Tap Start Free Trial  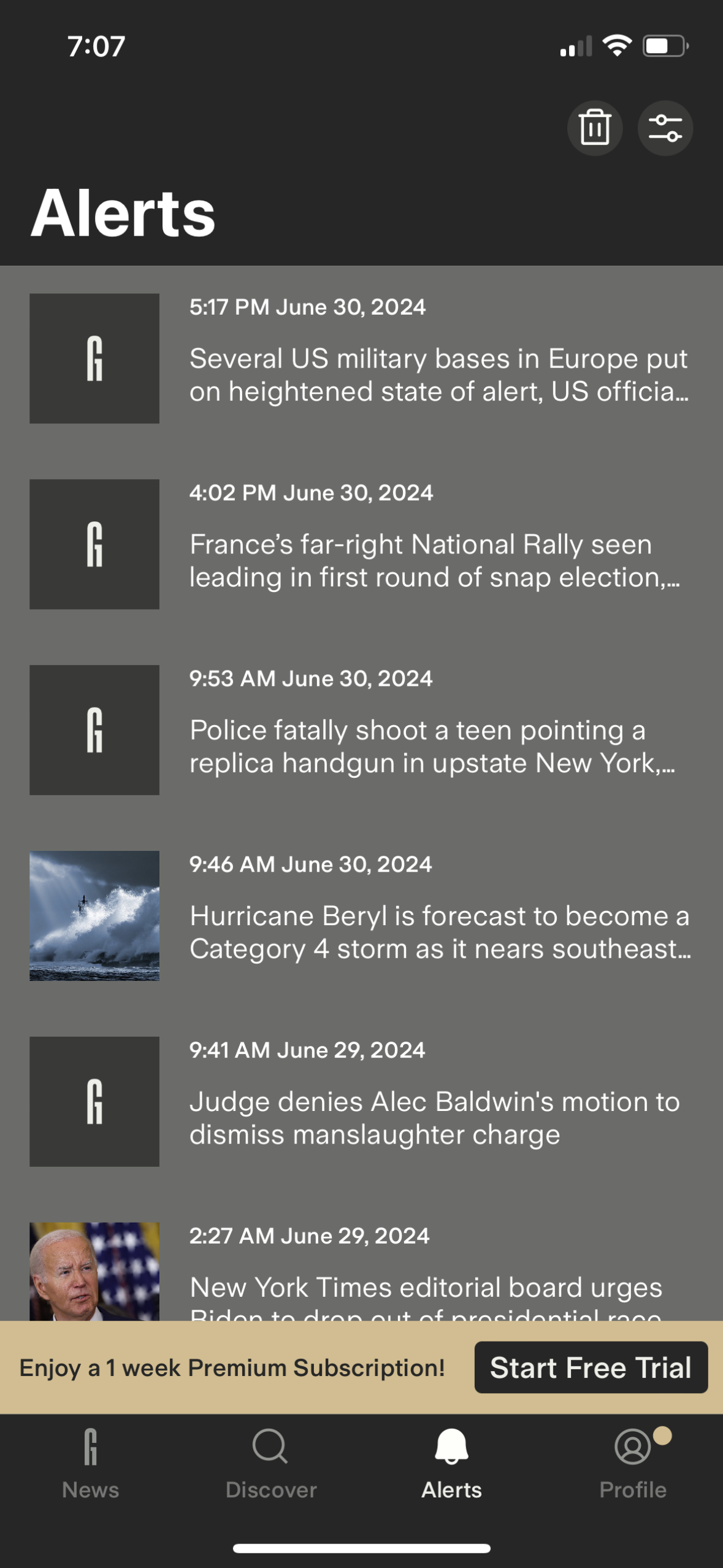click(591, 1367)
